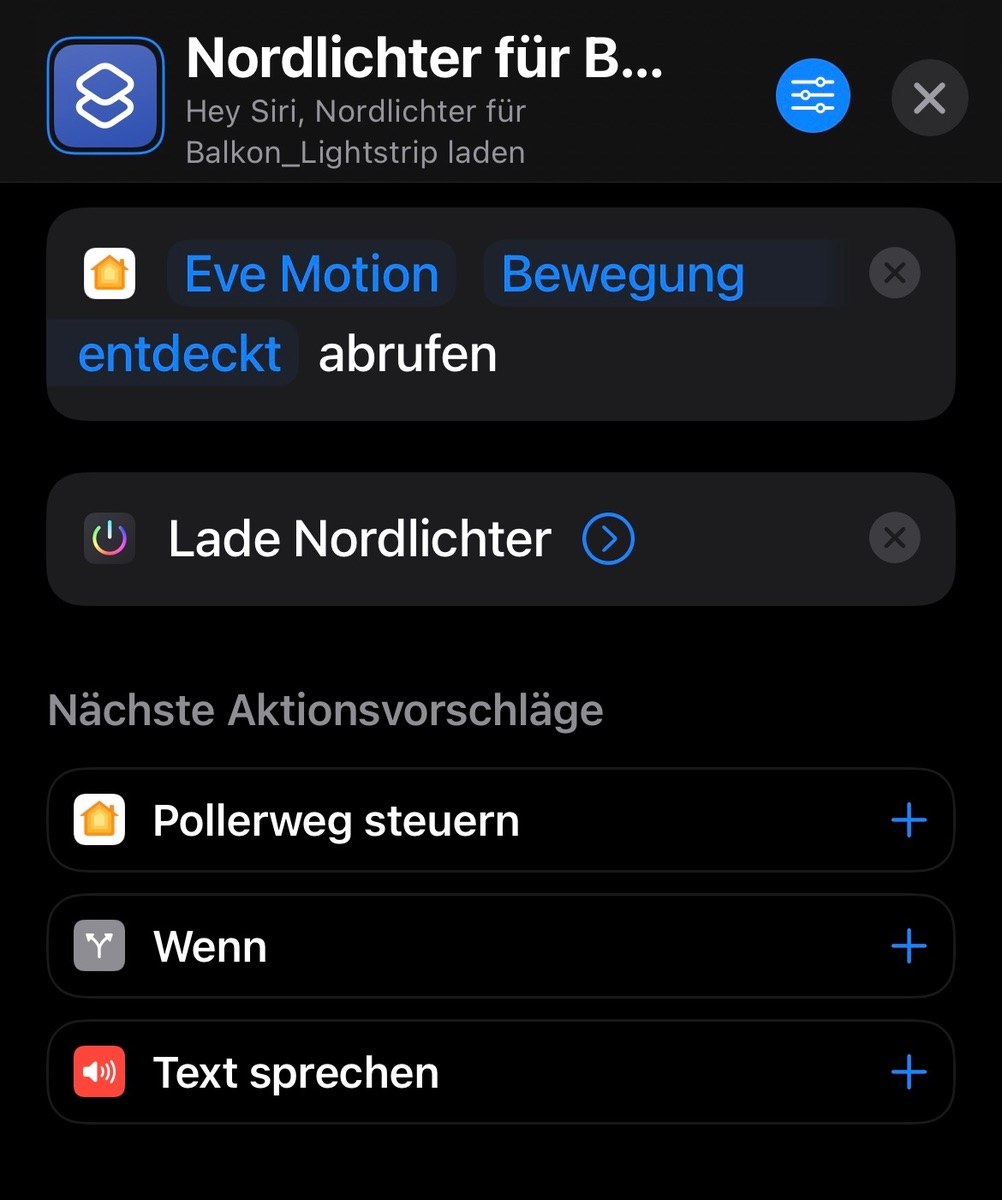Expand the Lade Nordlichter action details
1002x1200 pixels.
pos(608,539)
